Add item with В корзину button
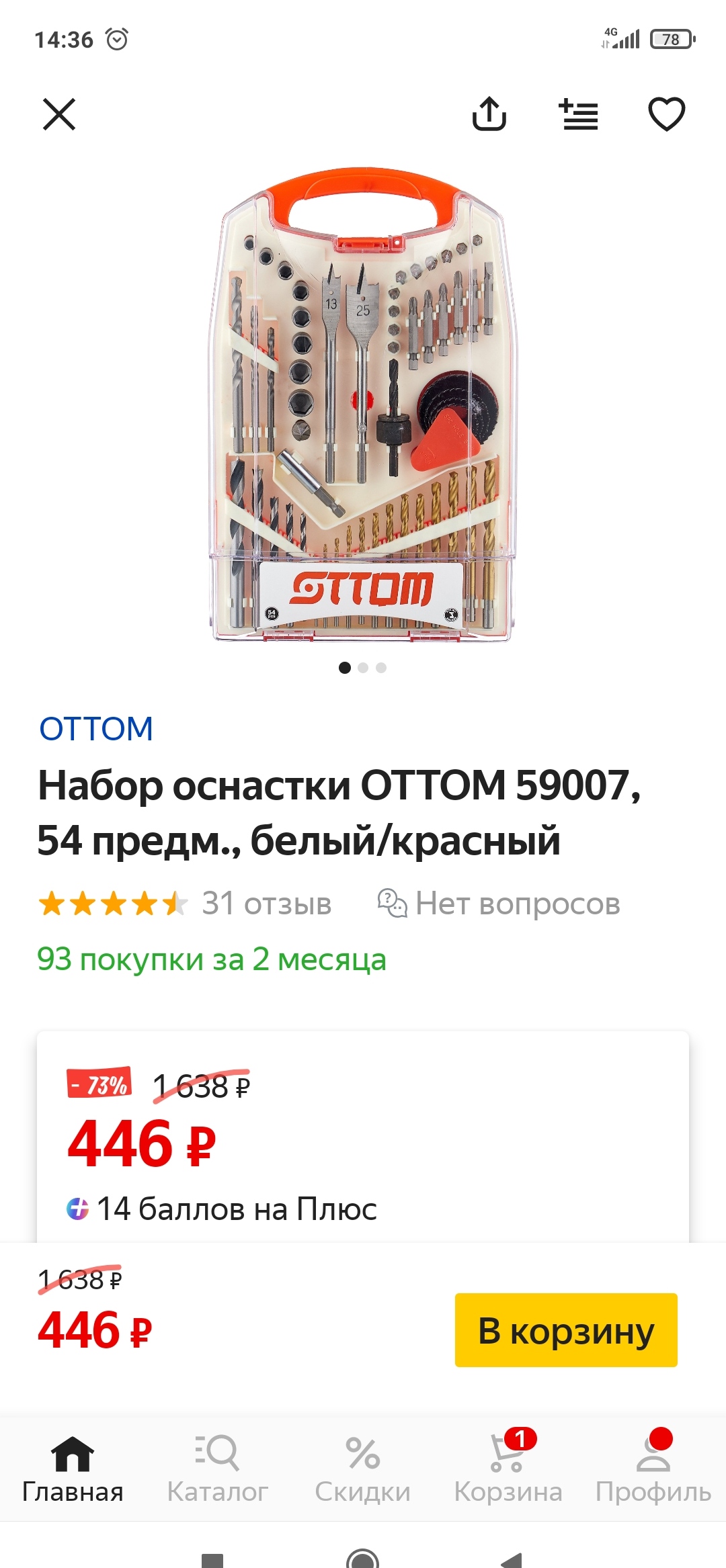726x1568 pixels. click(566, 1330)
